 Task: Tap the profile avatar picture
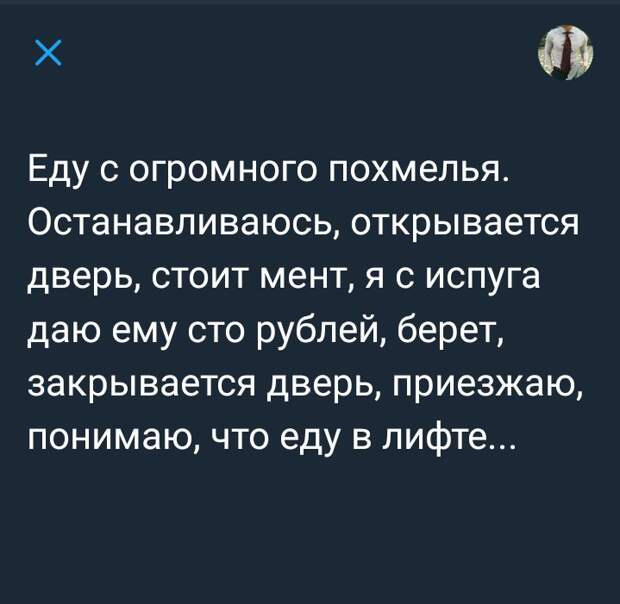pos(568,52)
